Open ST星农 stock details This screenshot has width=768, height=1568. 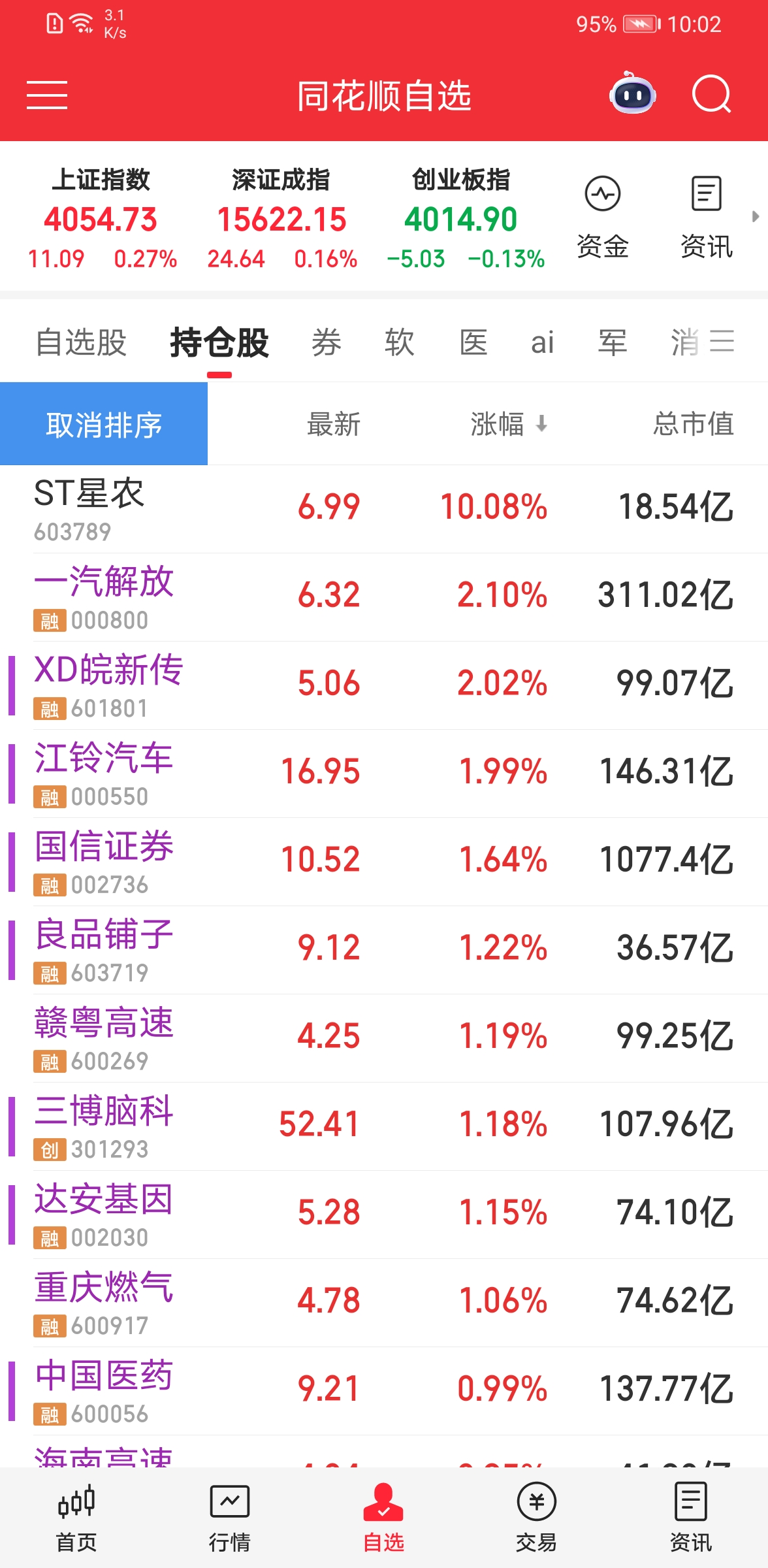coord(384,509)
